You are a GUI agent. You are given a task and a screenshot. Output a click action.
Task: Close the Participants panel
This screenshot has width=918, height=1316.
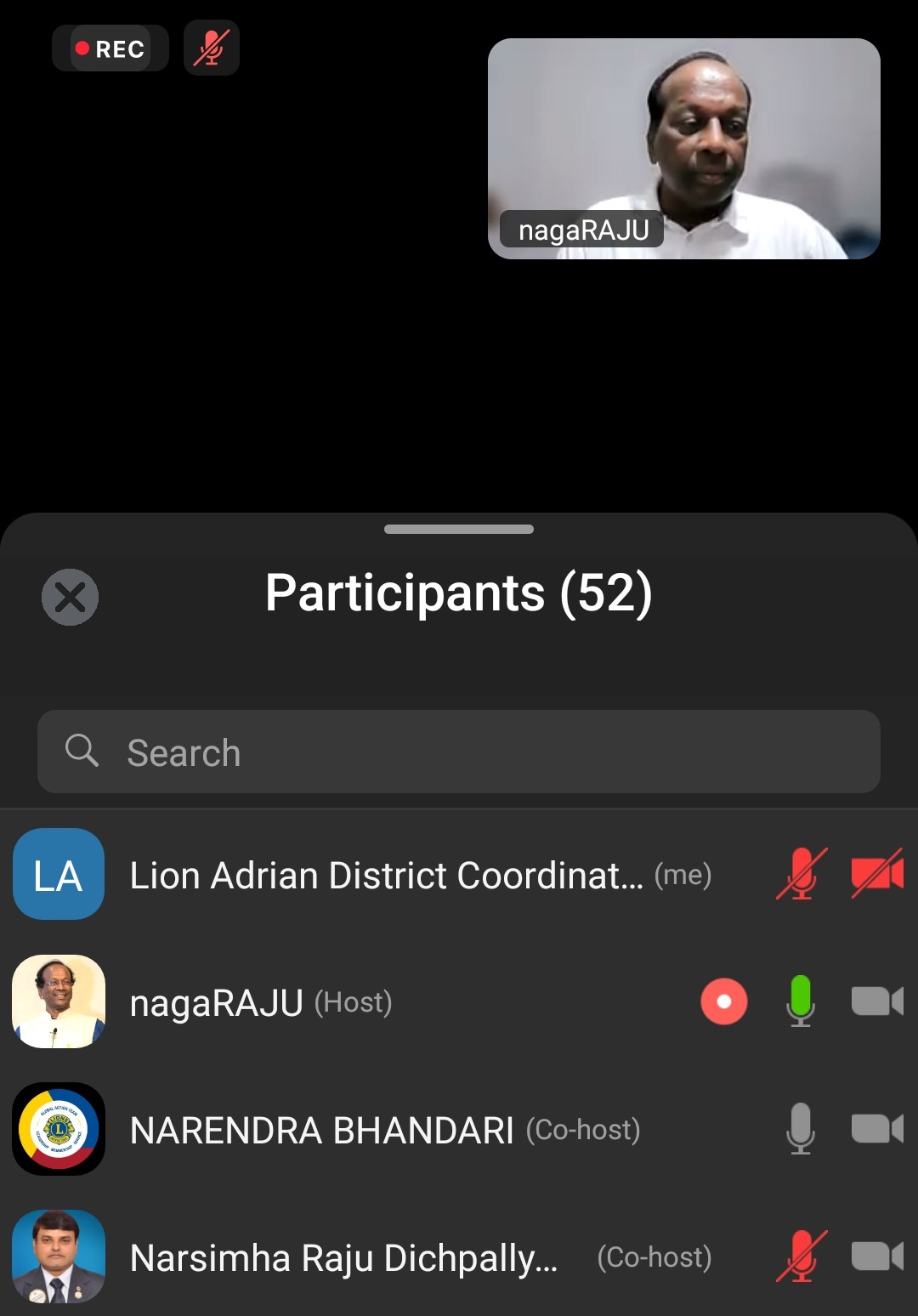[x=70, y=597]
